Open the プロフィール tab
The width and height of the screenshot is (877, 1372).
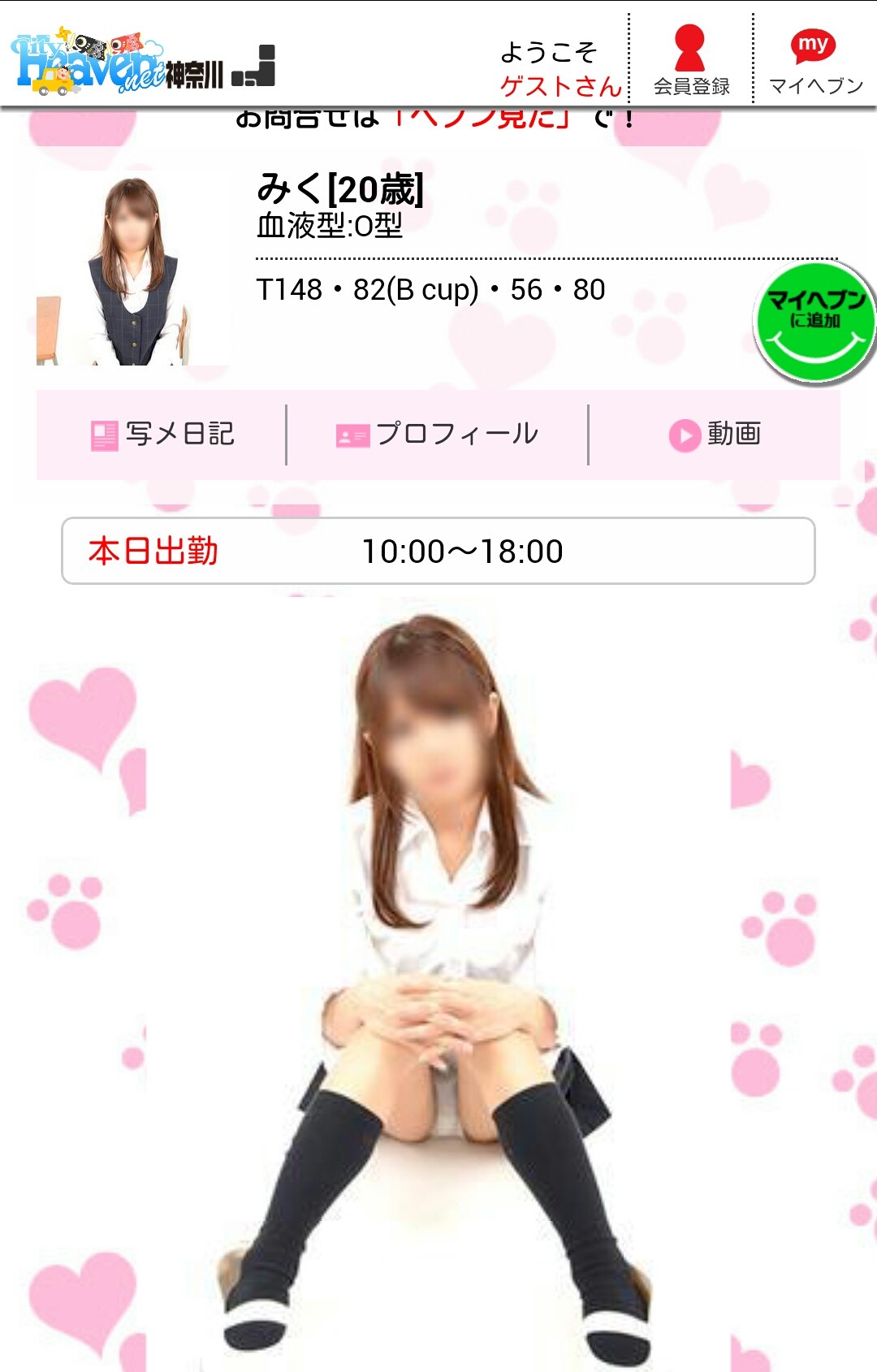tap(438, 435)
